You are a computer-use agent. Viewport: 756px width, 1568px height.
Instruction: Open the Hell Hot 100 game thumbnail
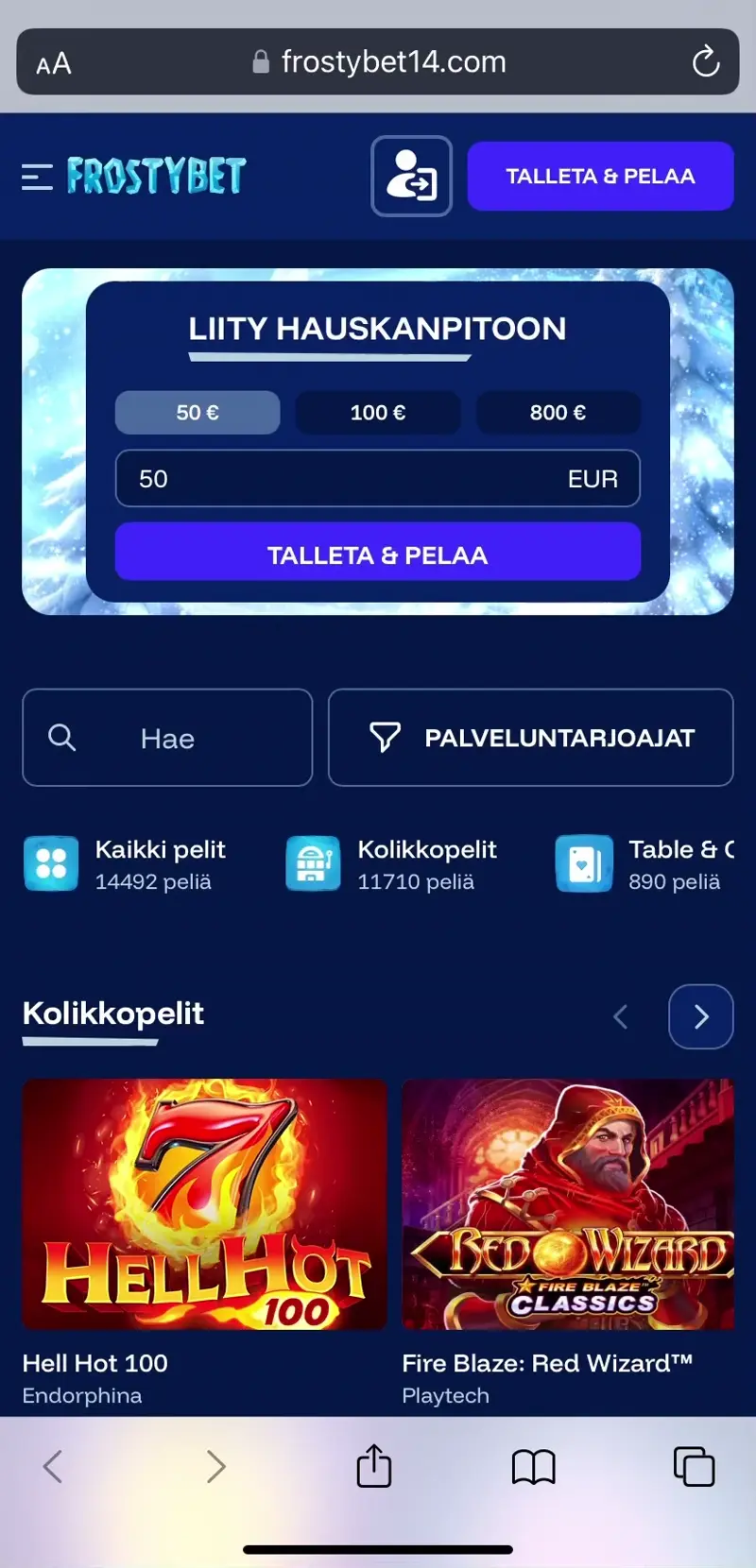tap(203, 1203)
